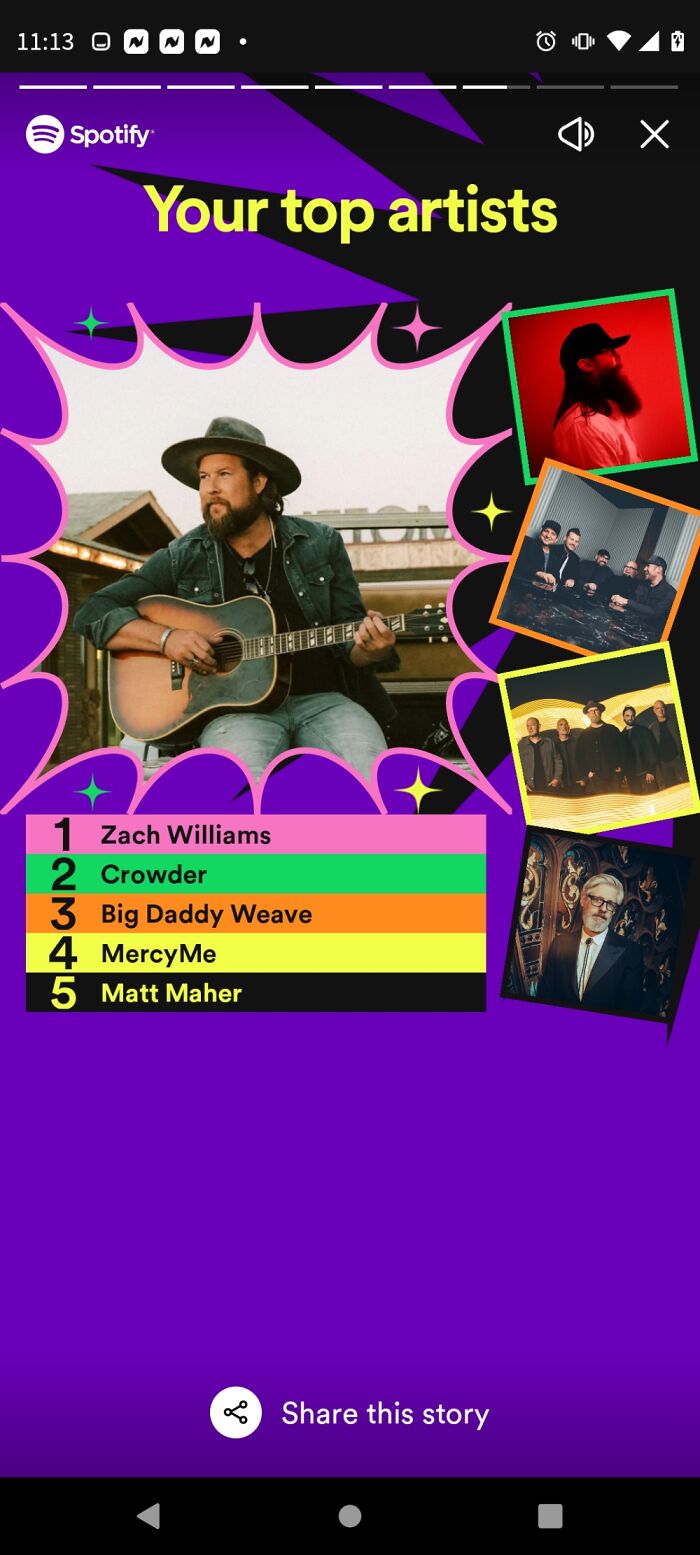
Task: Go to the home screen
Action: (x=350, y=1516)
